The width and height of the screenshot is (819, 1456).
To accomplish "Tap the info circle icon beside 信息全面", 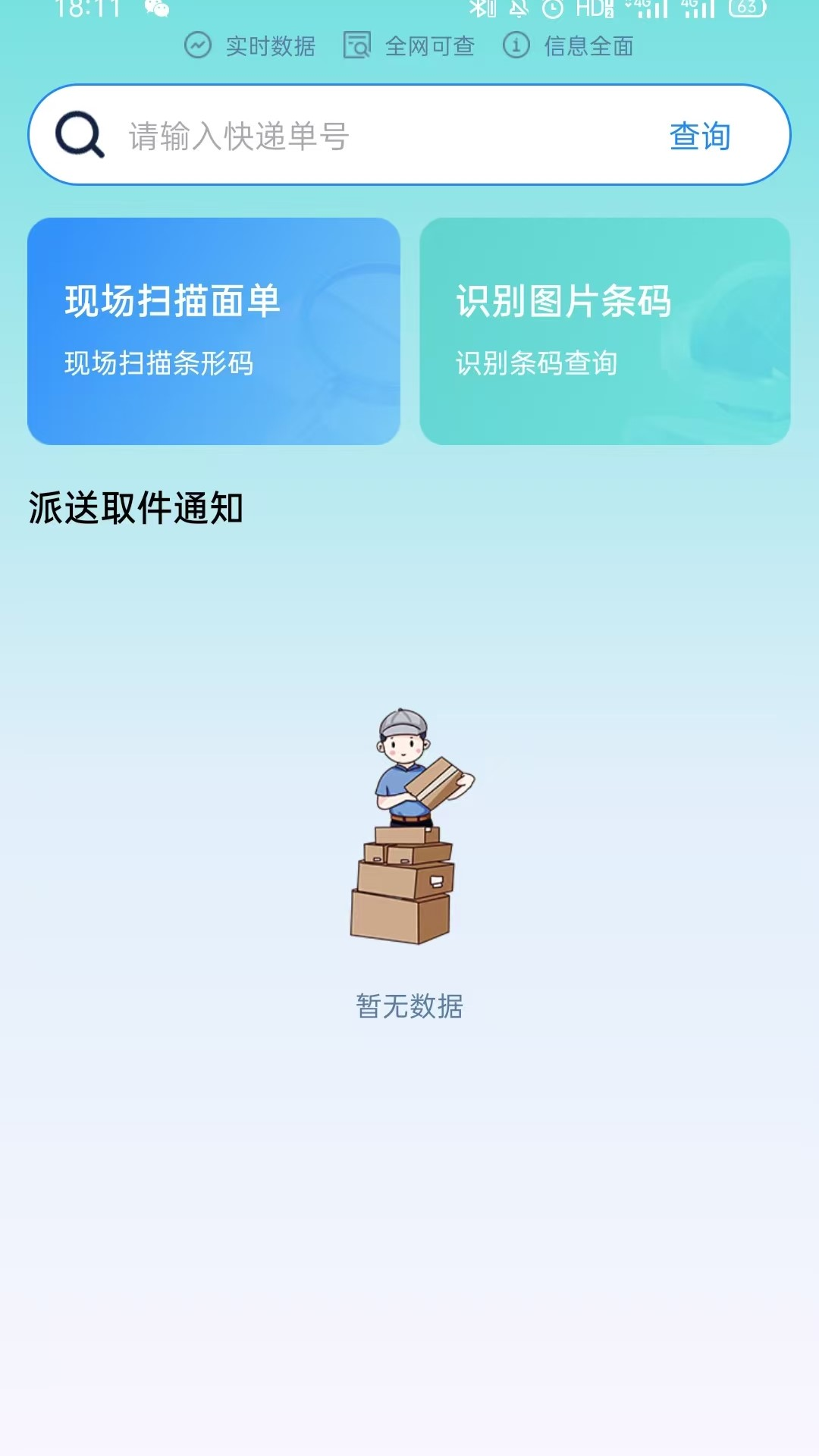I will [x=516, y=45].
